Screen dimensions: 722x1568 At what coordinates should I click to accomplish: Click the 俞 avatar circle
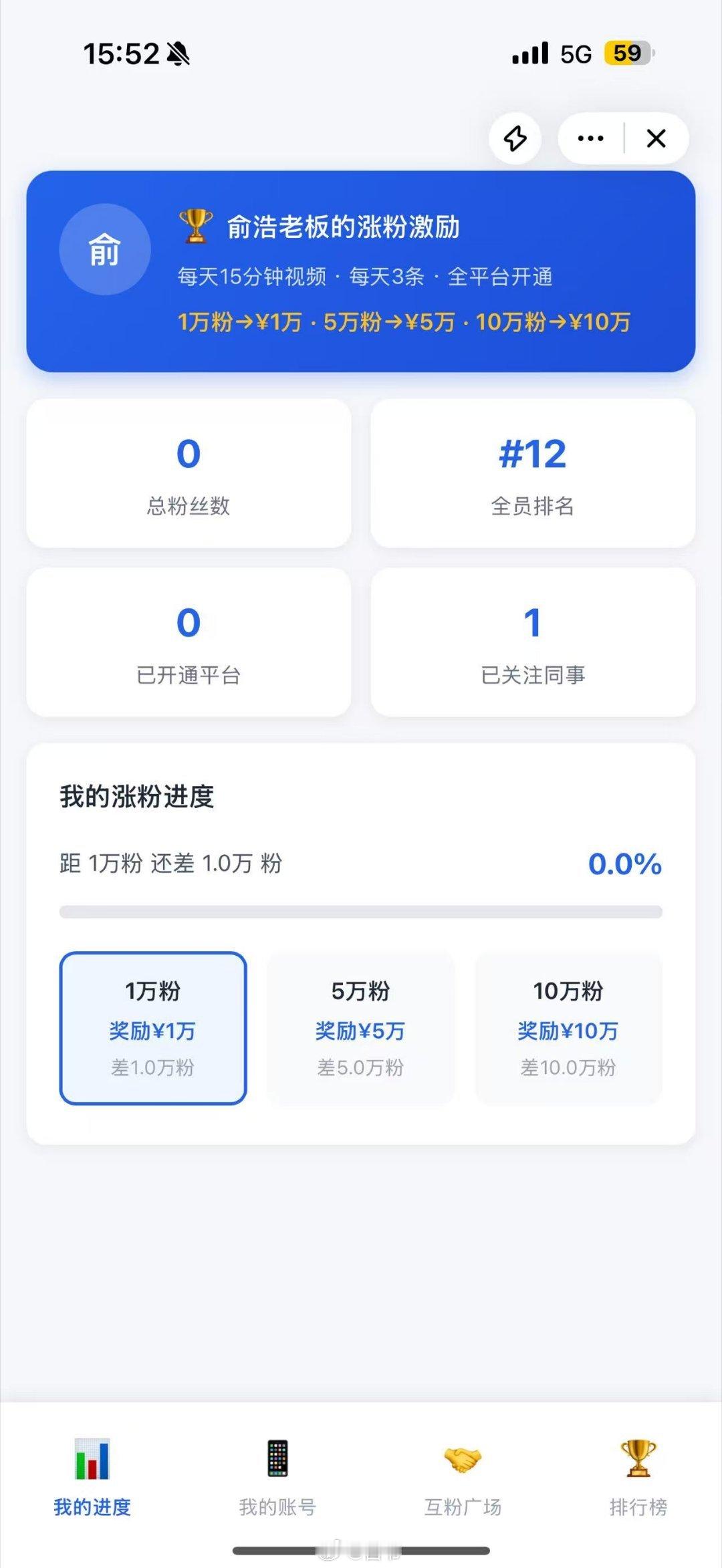[104, 251]
